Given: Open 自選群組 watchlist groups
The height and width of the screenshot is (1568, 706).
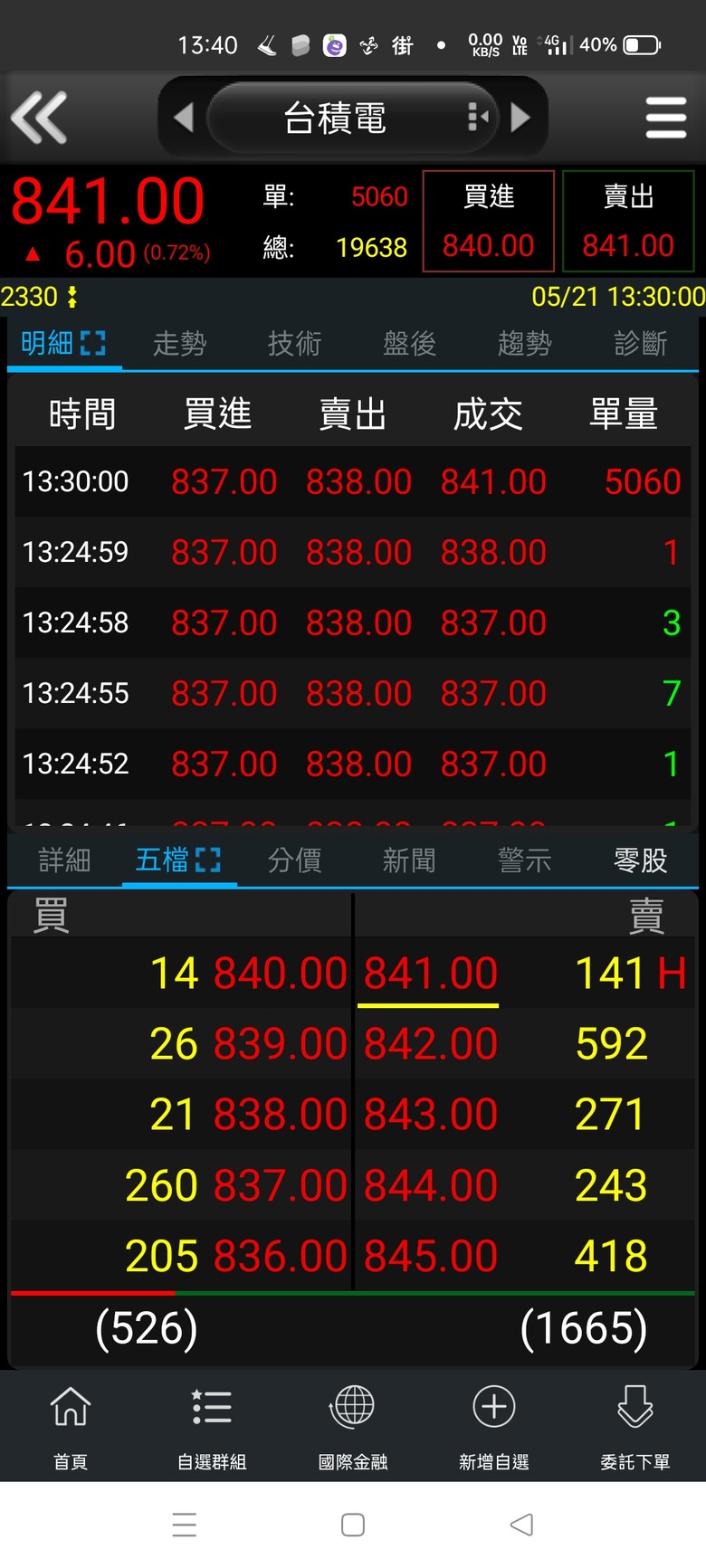Looking at the screenshot, I should (x=212, y=1425).
